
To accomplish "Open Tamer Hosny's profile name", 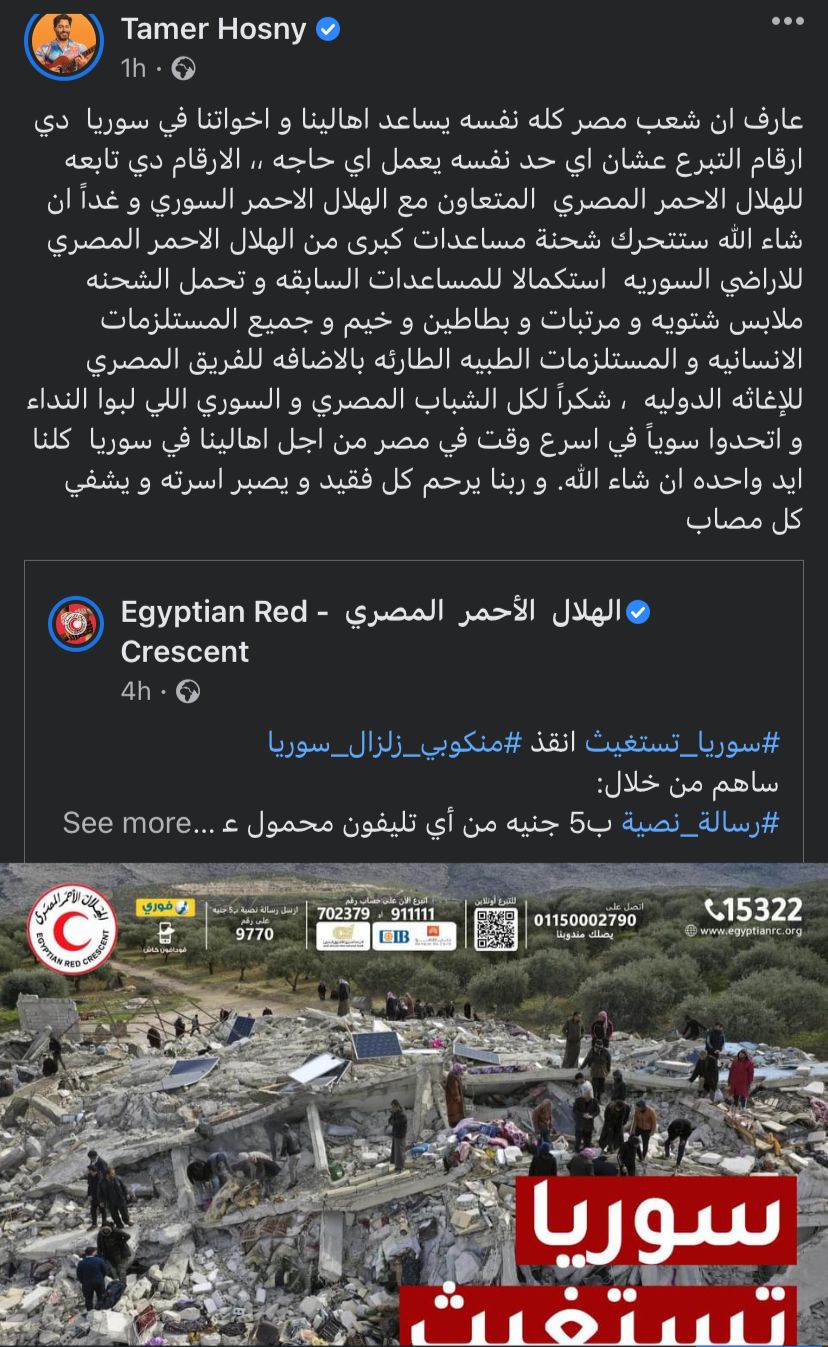I will pyautogui.click(x=214, y=30).
